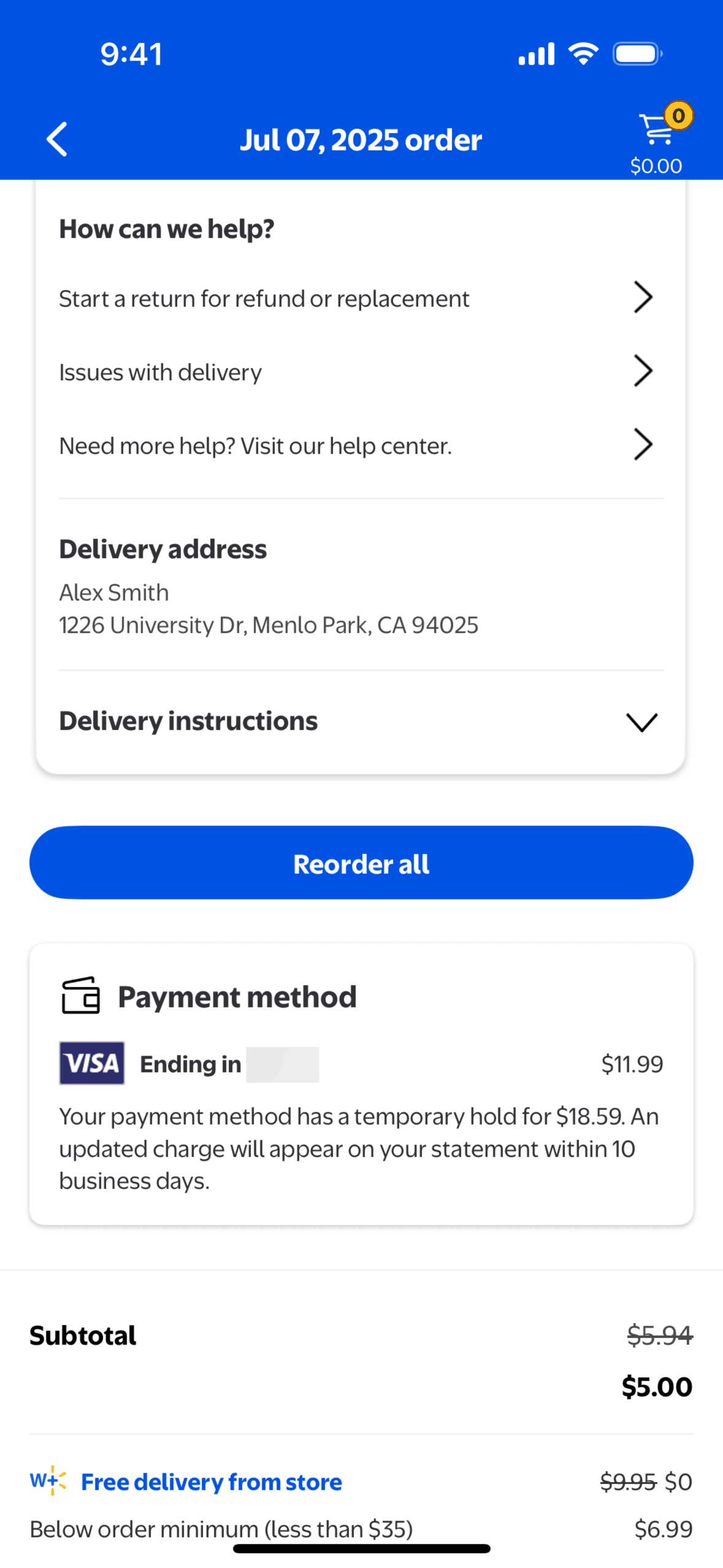Screen dimensions: 723x1568
Task: Tap Reorder all button
Action: coord(361,863)
